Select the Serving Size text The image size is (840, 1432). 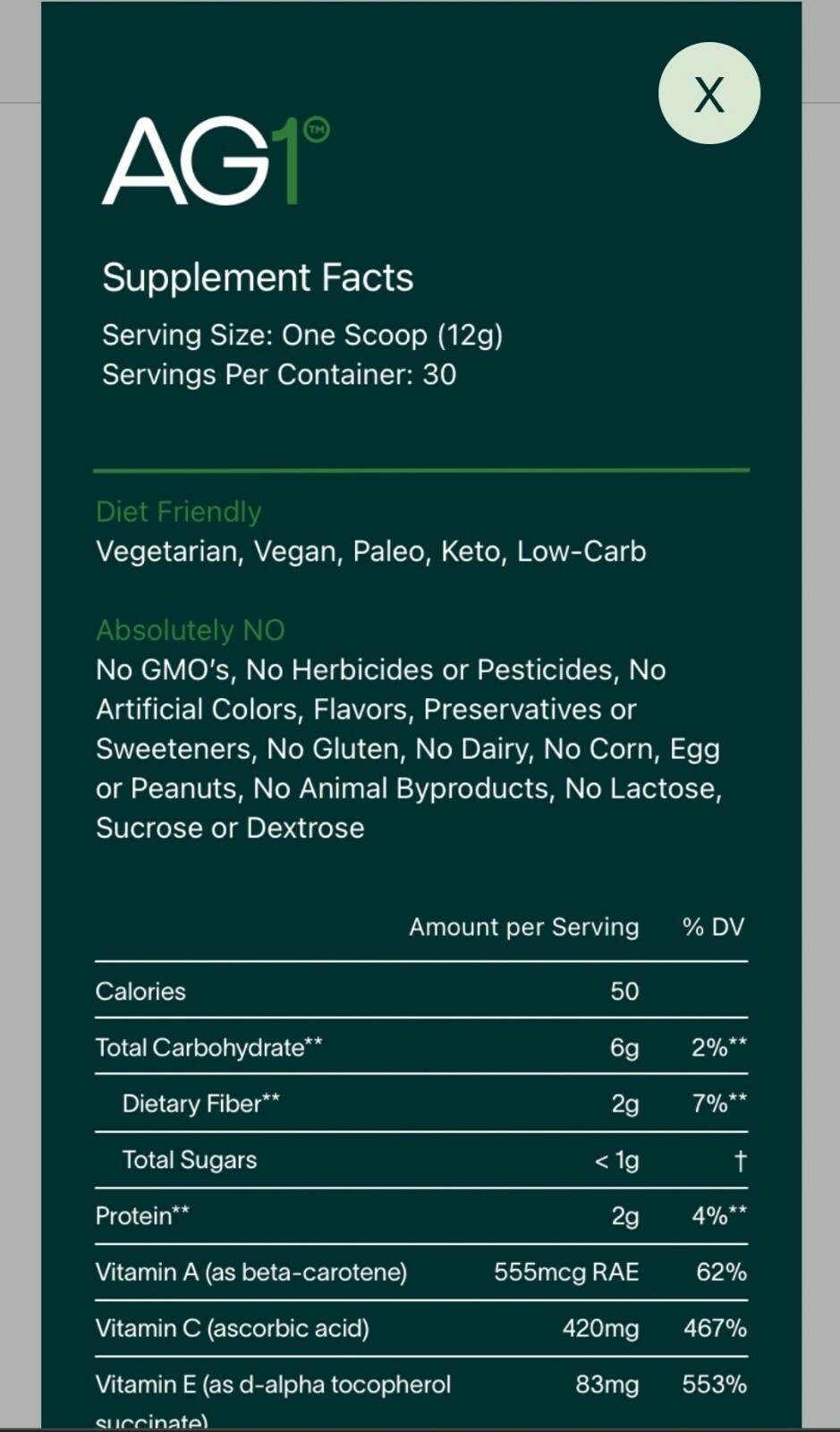304,334
